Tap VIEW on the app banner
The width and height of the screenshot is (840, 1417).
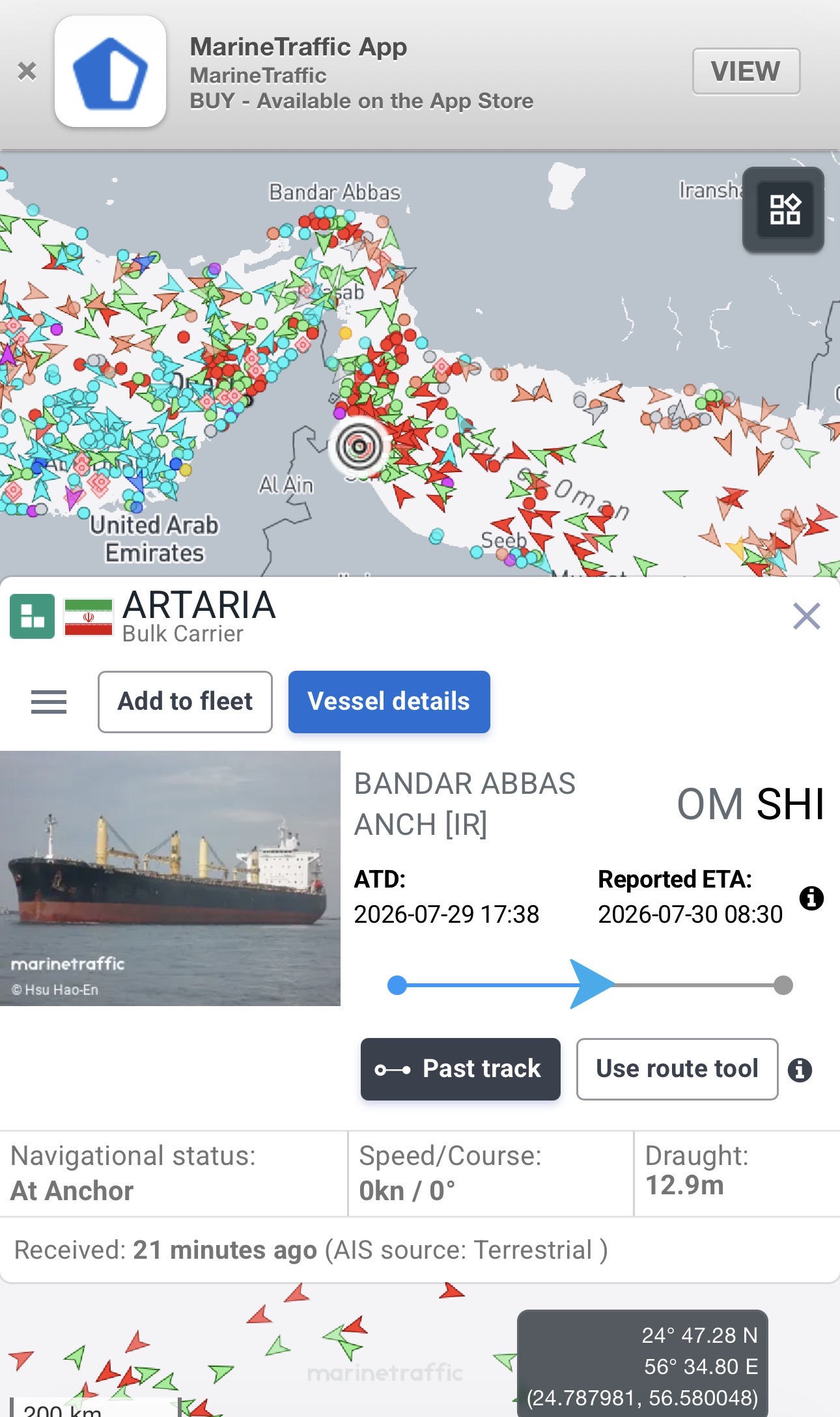(x=746, y=71)
